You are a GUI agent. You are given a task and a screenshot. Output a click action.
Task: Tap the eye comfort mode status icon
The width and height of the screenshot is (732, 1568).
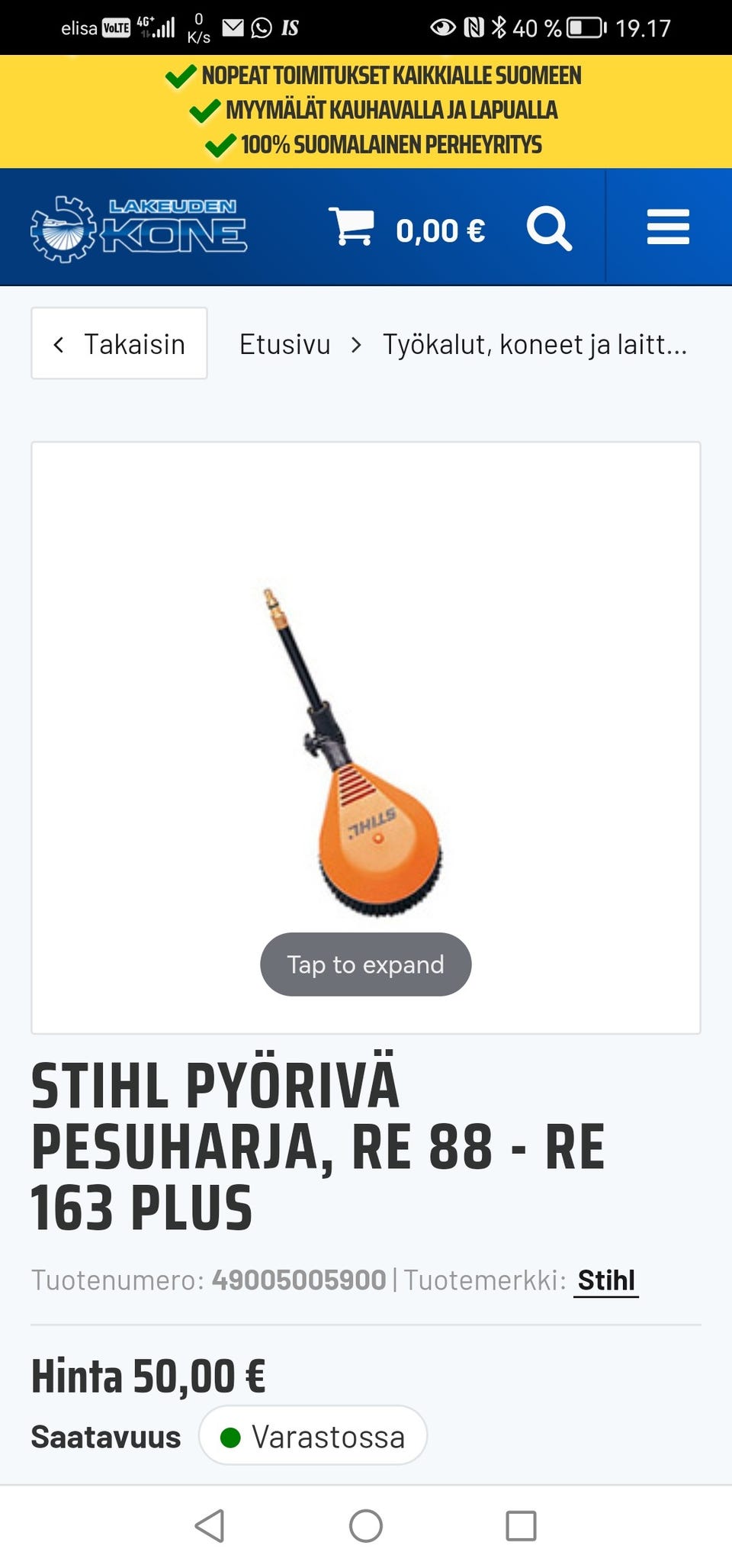(x=443, y=26)
